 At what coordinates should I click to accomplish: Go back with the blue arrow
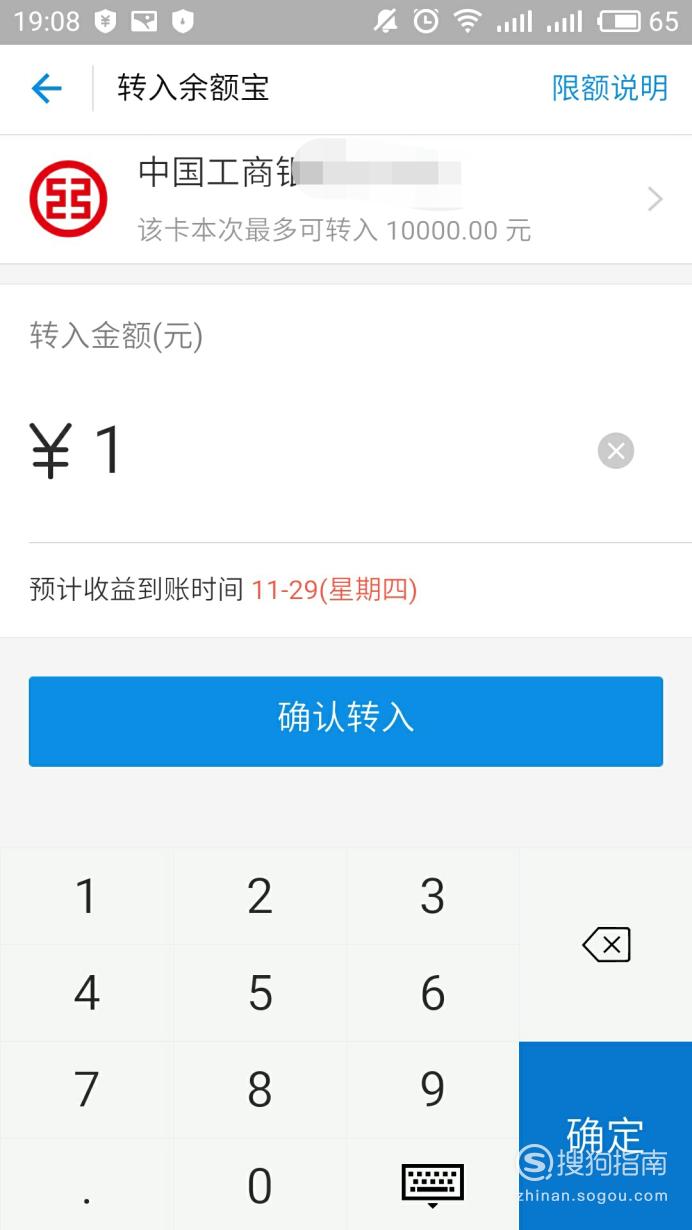pos(47,89)
